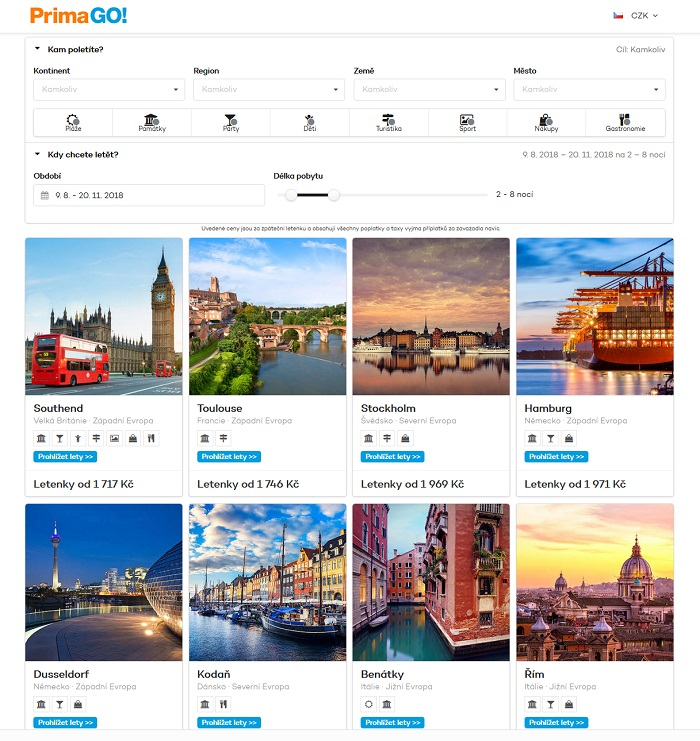
Task: Open the Období date range field
Action: 149,195
